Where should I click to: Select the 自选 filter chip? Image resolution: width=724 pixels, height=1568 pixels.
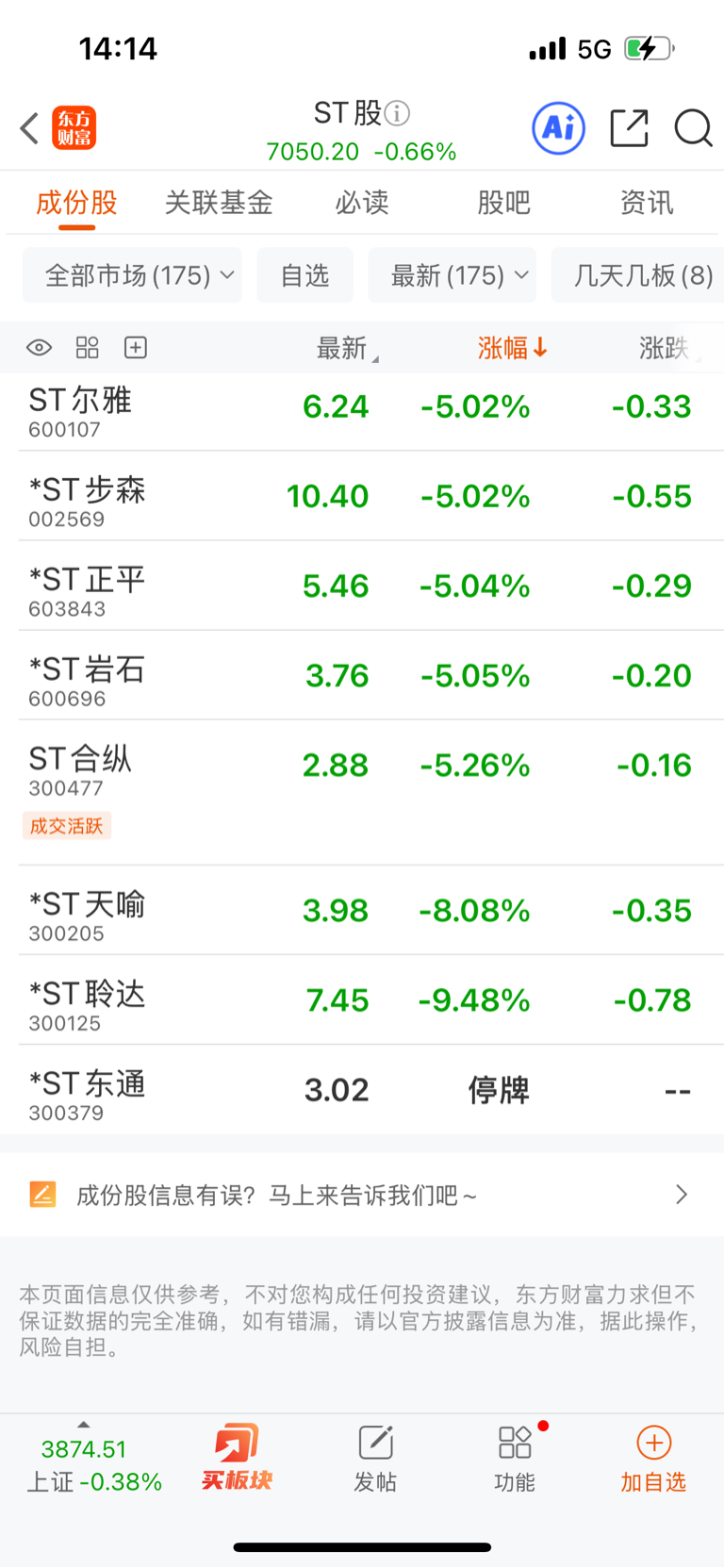pos(304,275)
